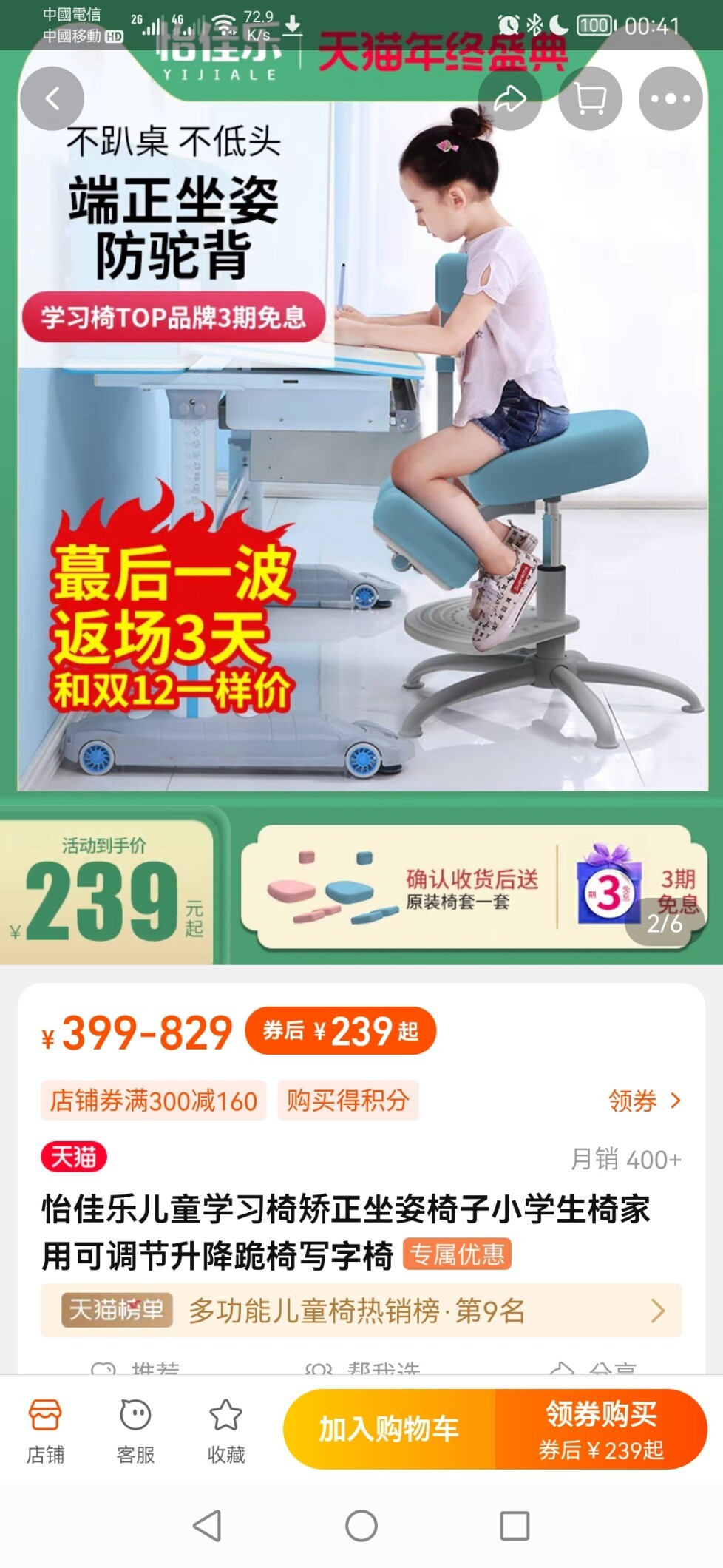Open the product image gallery
The width and height of the screenshot is (723, 1568).
(x=361, y=444)
